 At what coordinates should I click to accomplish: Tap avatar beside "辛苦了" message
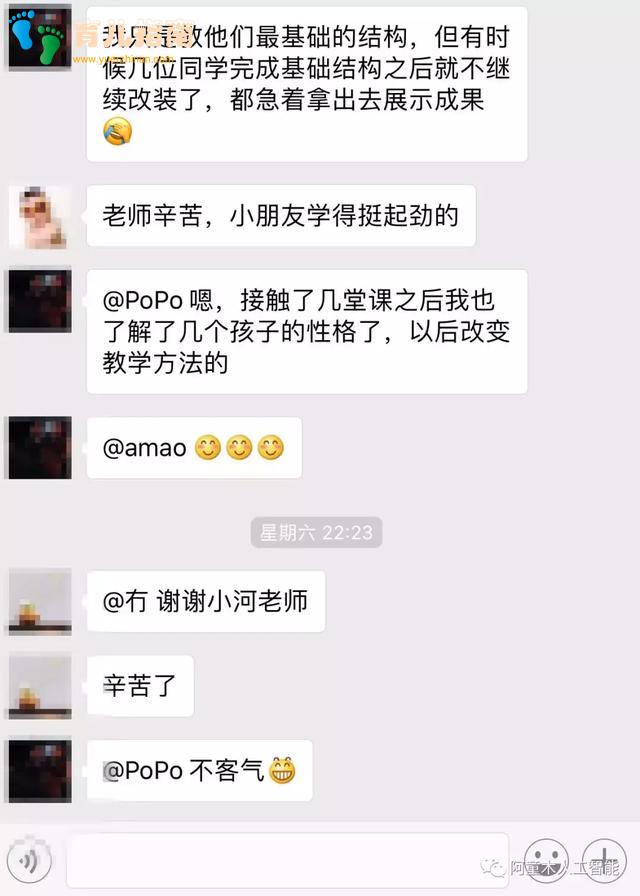[x=39, y=686]
